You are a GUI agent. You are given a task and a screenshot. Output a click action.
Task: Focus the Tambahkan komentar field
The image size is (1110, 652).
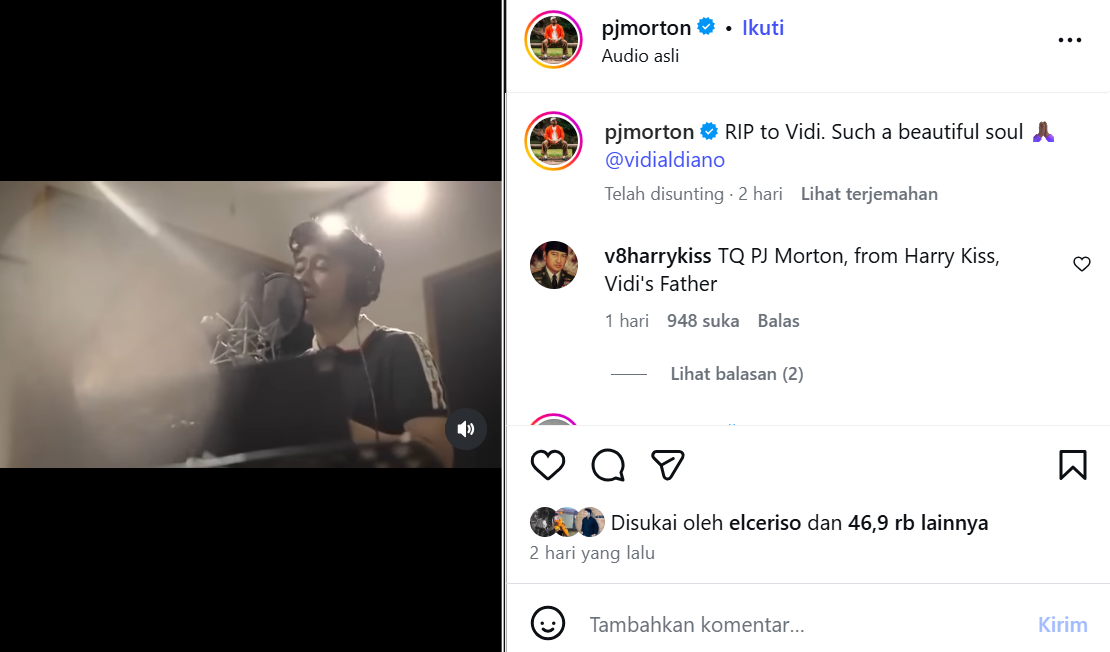click(800, 625)
